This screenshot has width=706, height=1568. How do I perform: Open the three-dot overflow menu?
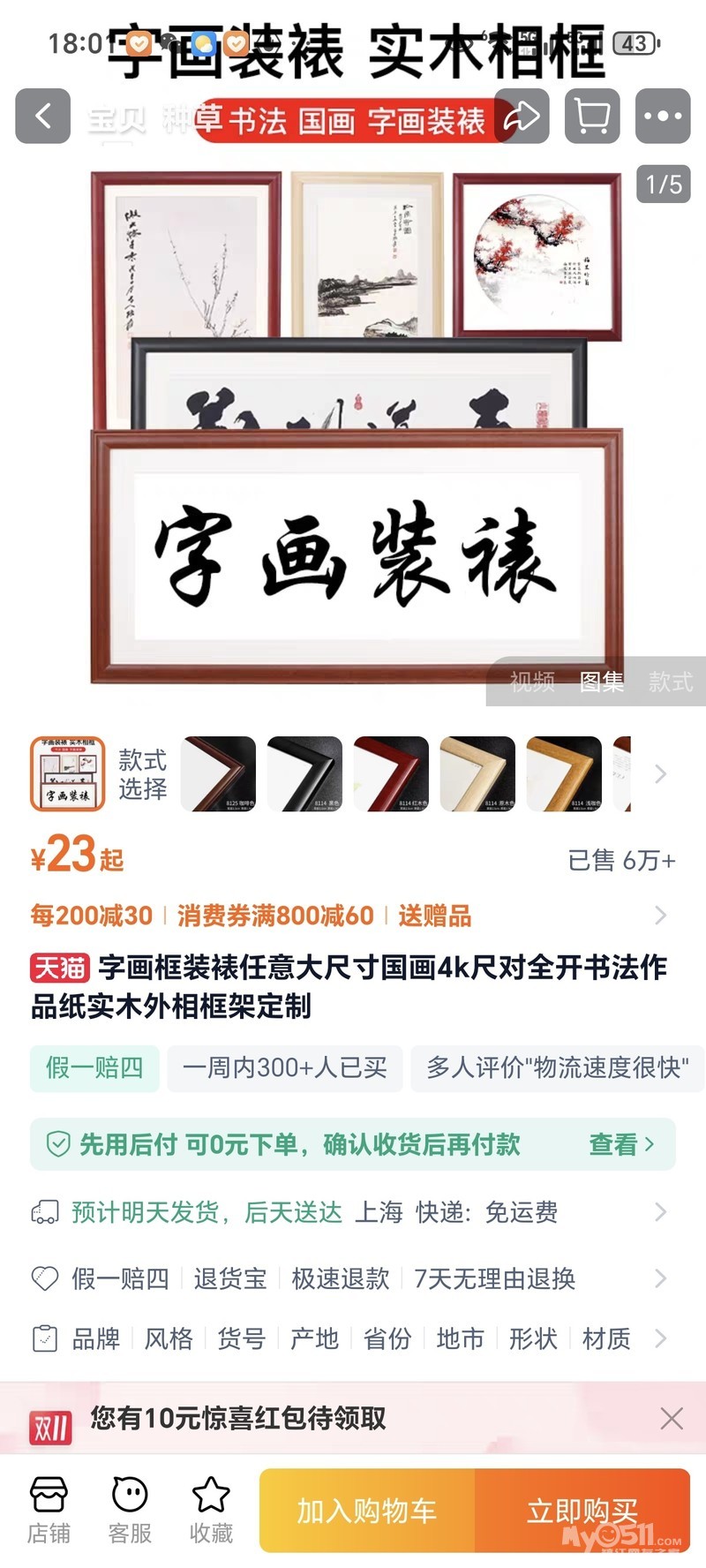(663, 116)
